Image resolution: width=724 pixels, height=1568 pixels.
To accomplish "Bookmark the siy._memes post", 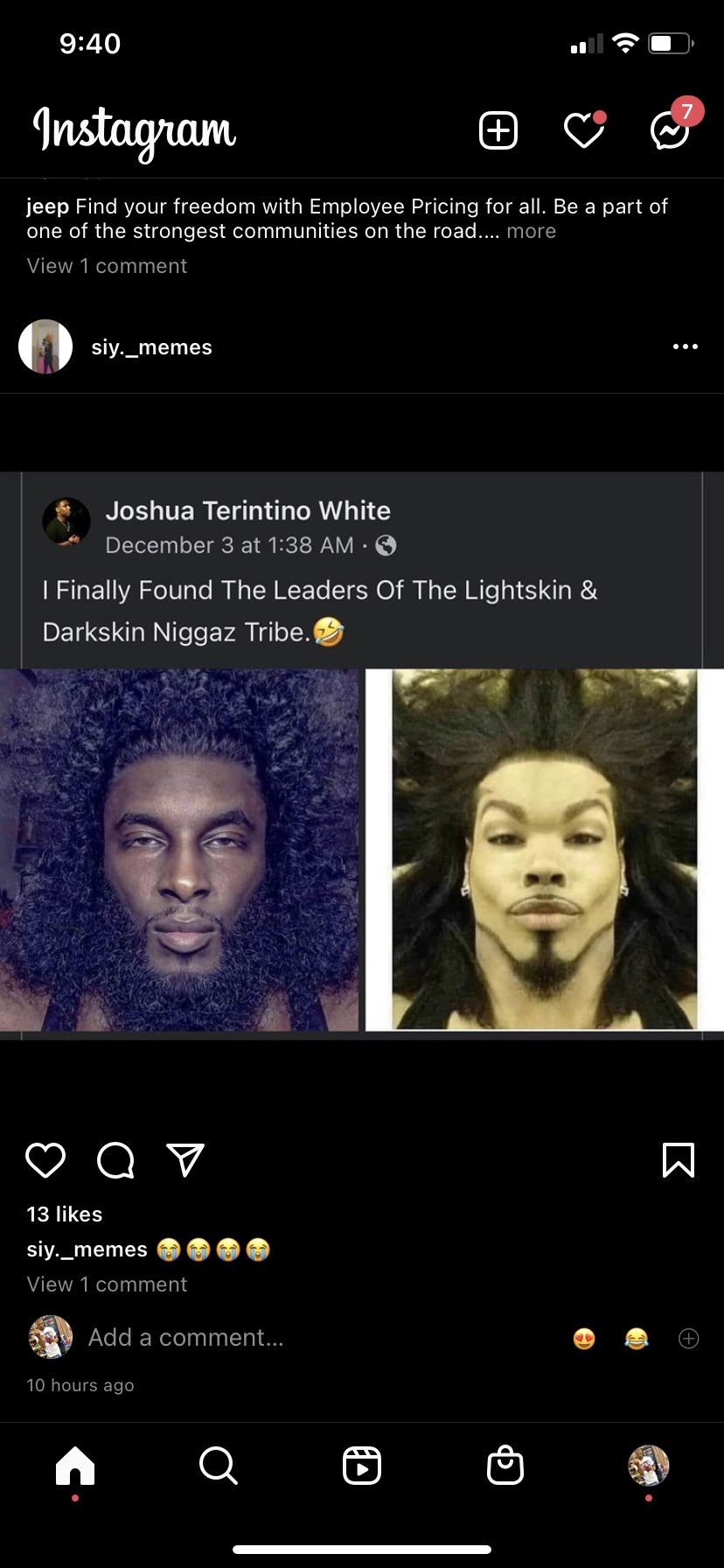I will point(679,1160).
